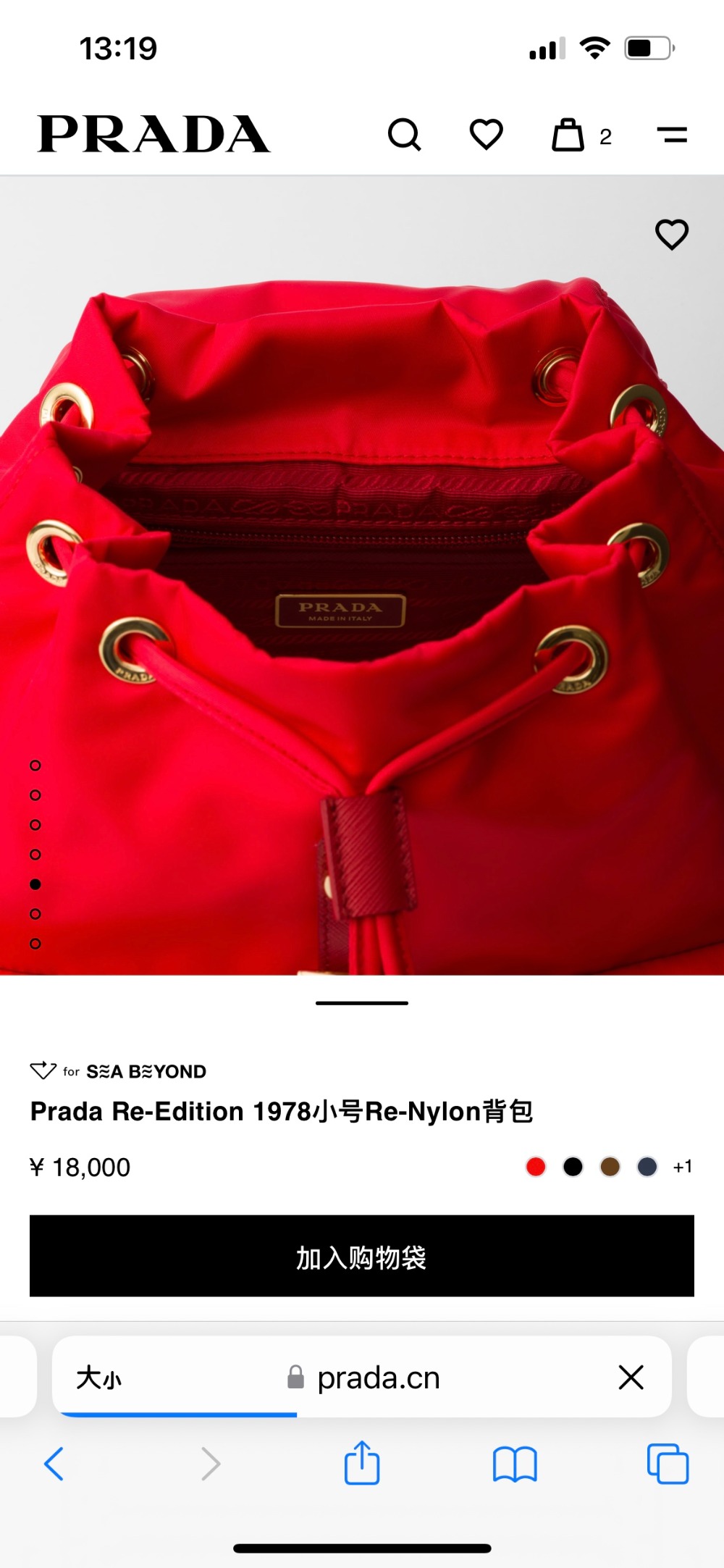
Task: Open the wishlist heart in header
Action: (487, 135)
